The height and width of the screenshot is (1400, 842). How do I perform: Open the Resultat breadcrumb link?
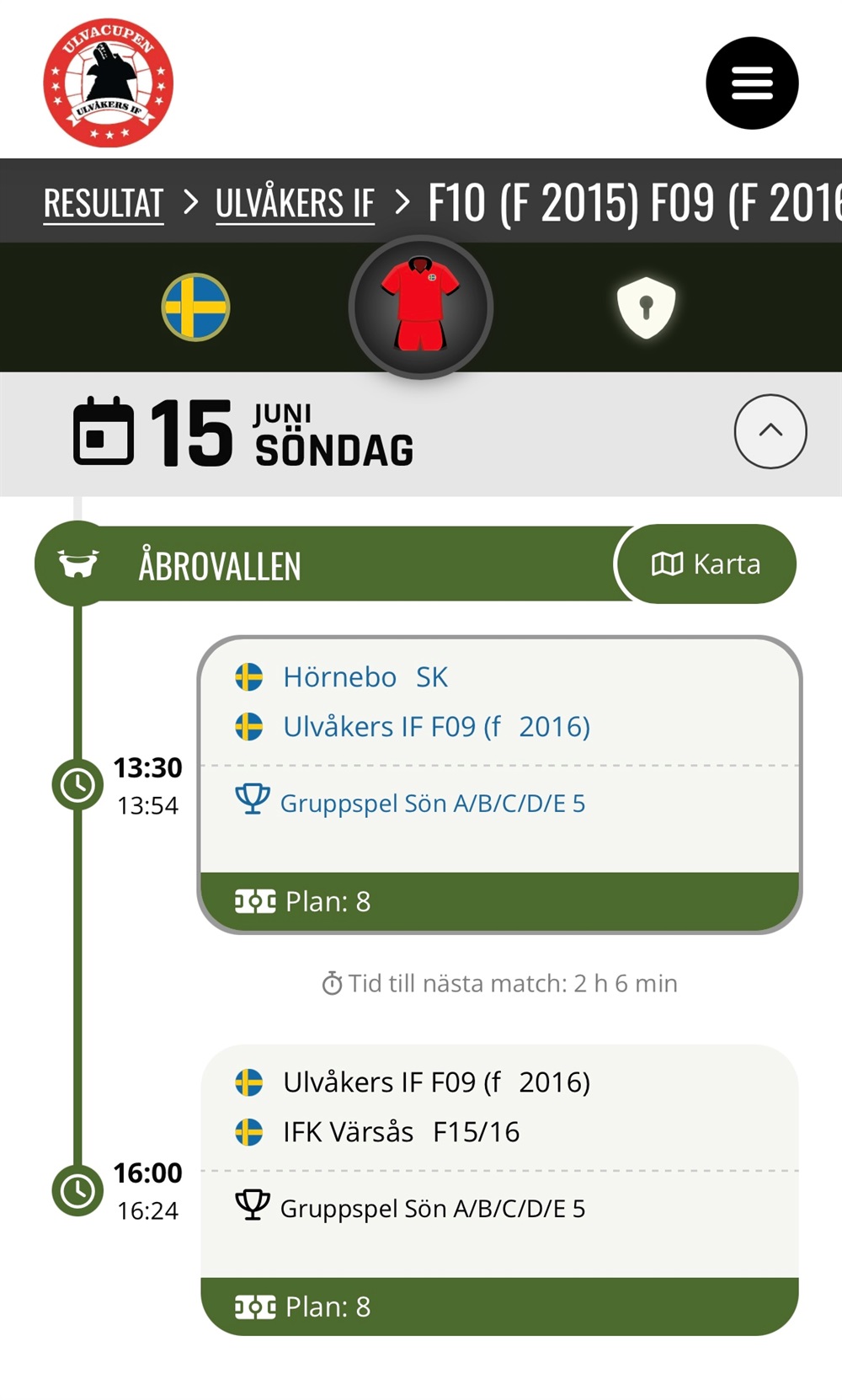(104, 203)
